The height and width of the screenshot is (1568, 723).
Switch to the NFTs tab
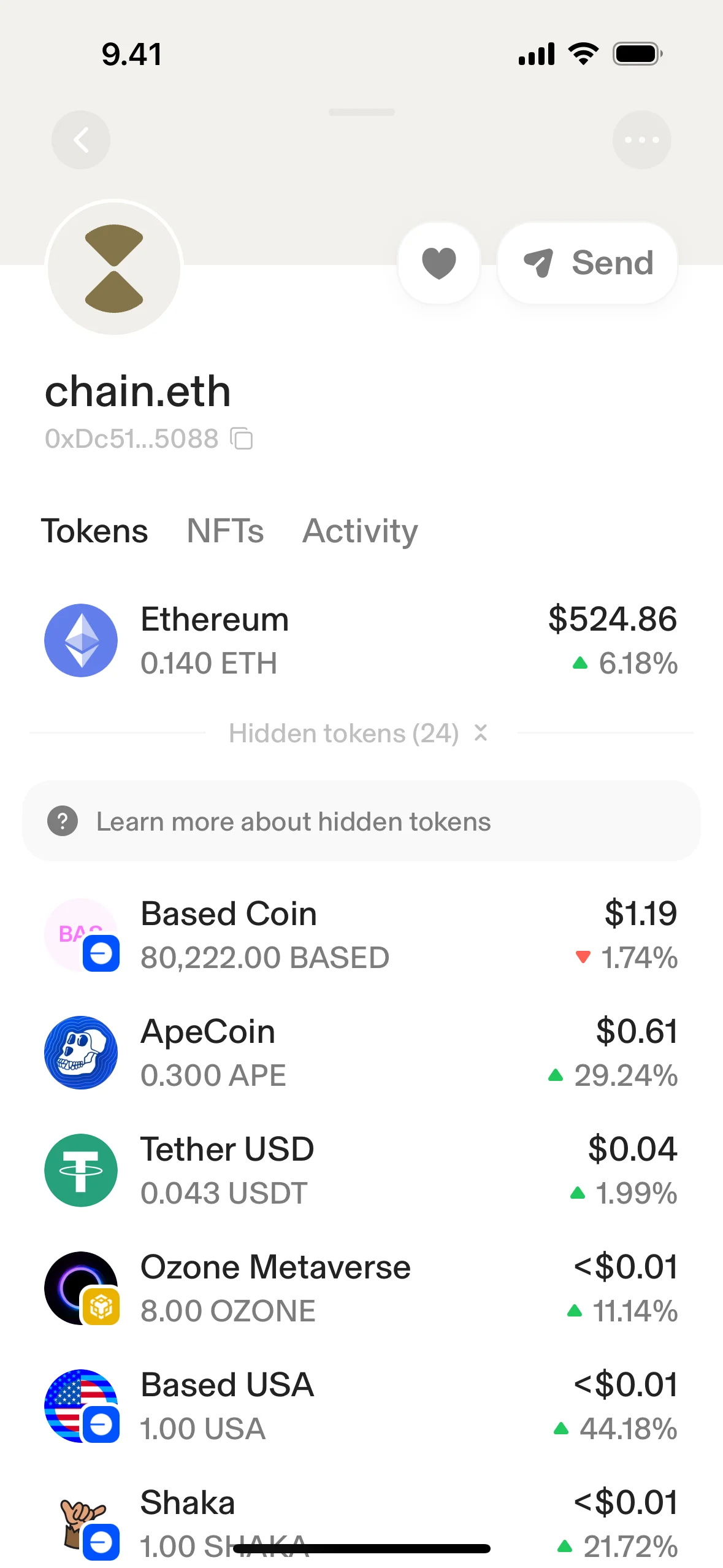225,531
